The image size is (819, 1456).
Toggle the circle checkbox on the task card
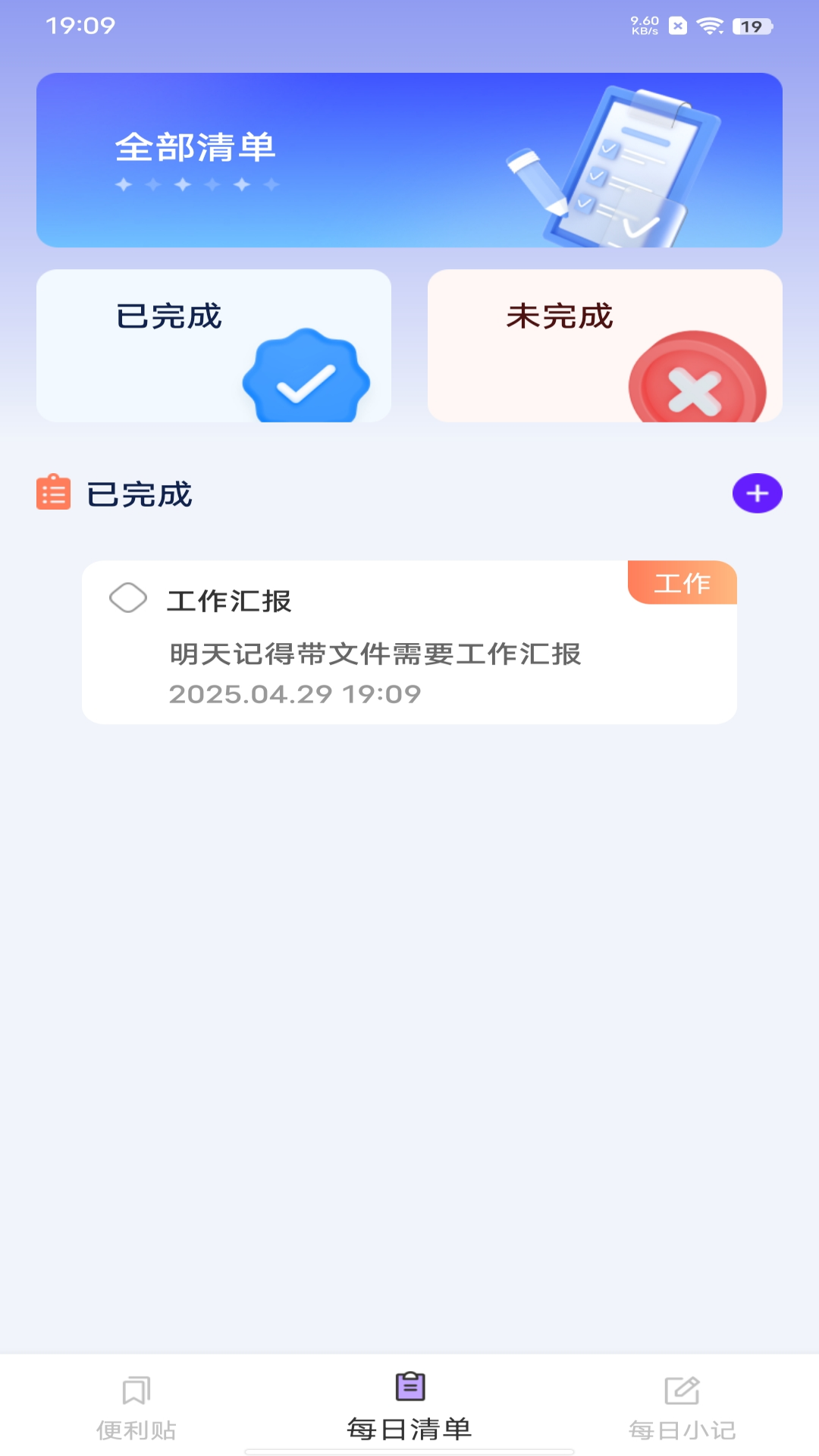(x=130, y=598)
